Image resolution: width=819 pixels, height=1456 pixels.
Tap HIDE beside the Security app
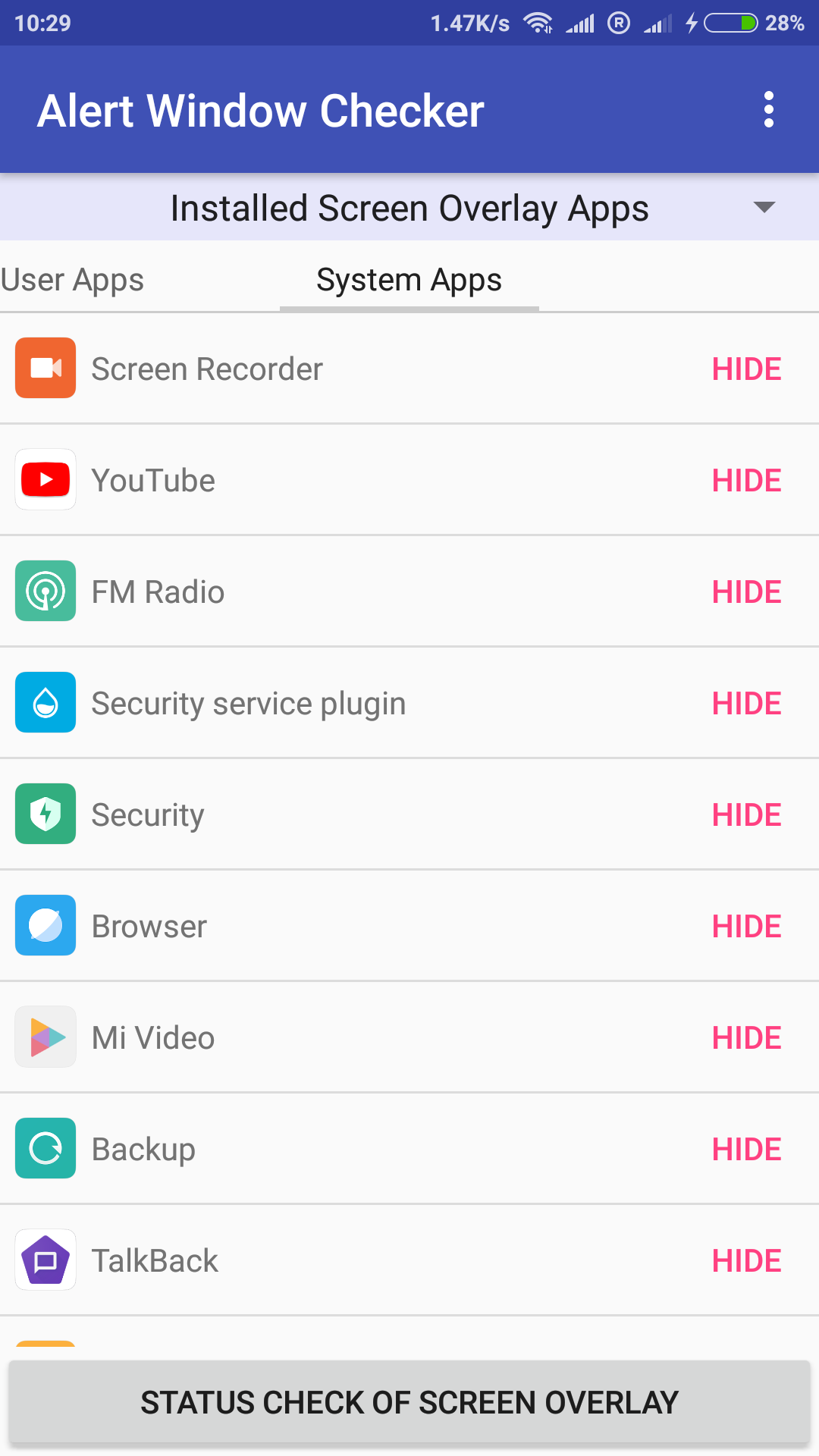point(746,815)
